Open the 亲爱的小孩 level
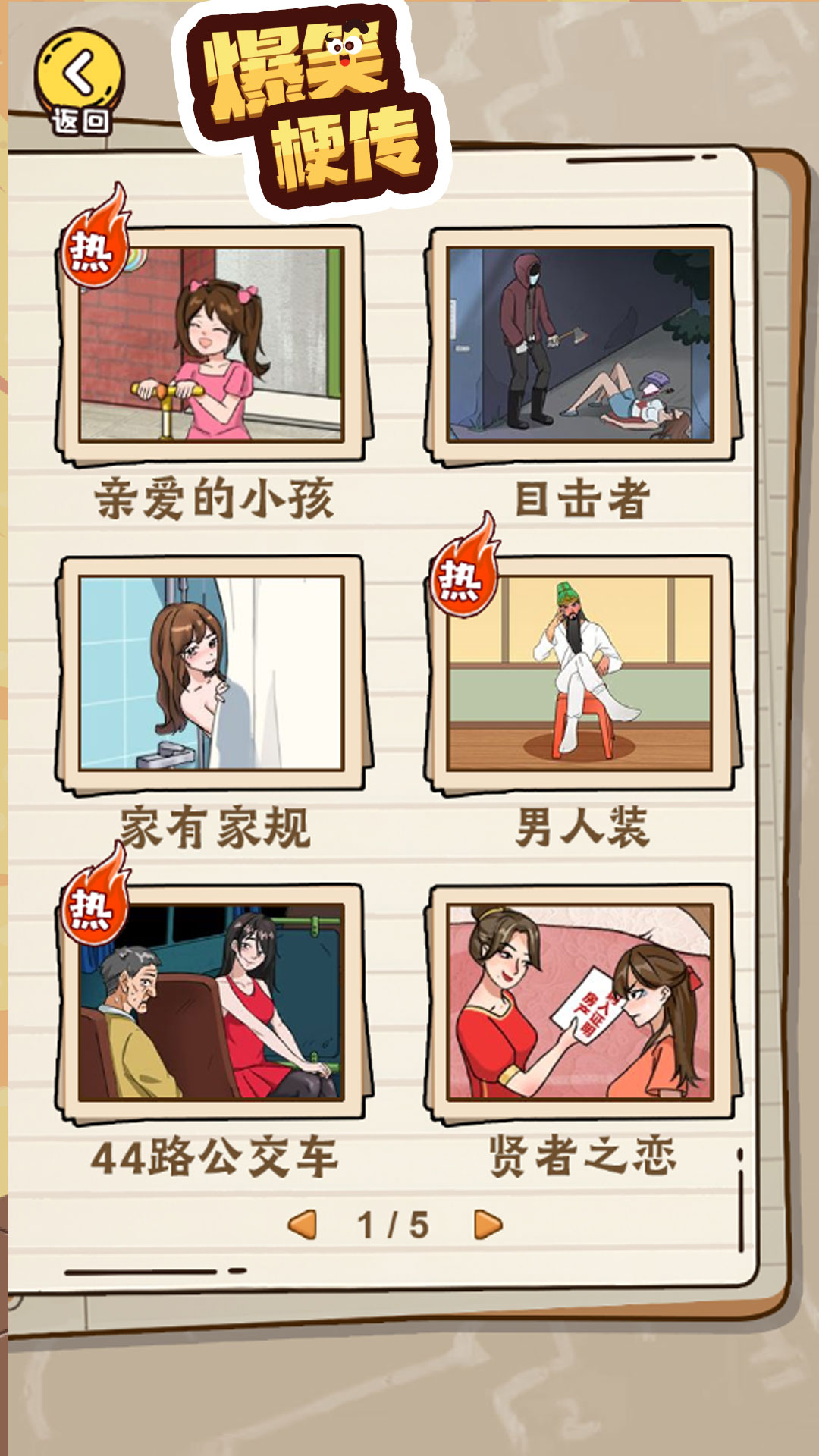This screenshot has height=1456, width=819. tap(212, 345)
